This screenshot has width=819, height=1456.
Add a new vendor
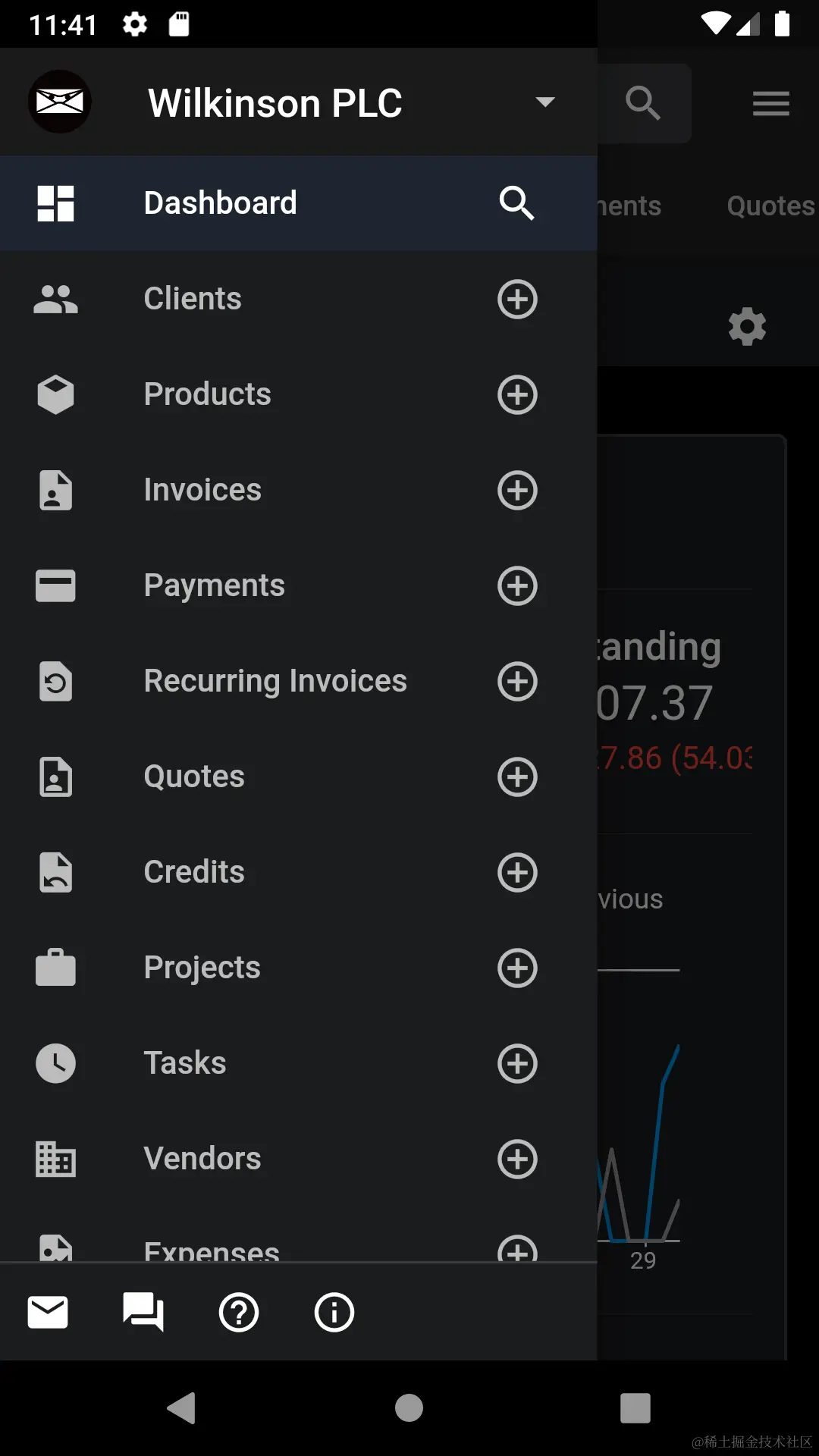click(x=517, y=1159)
